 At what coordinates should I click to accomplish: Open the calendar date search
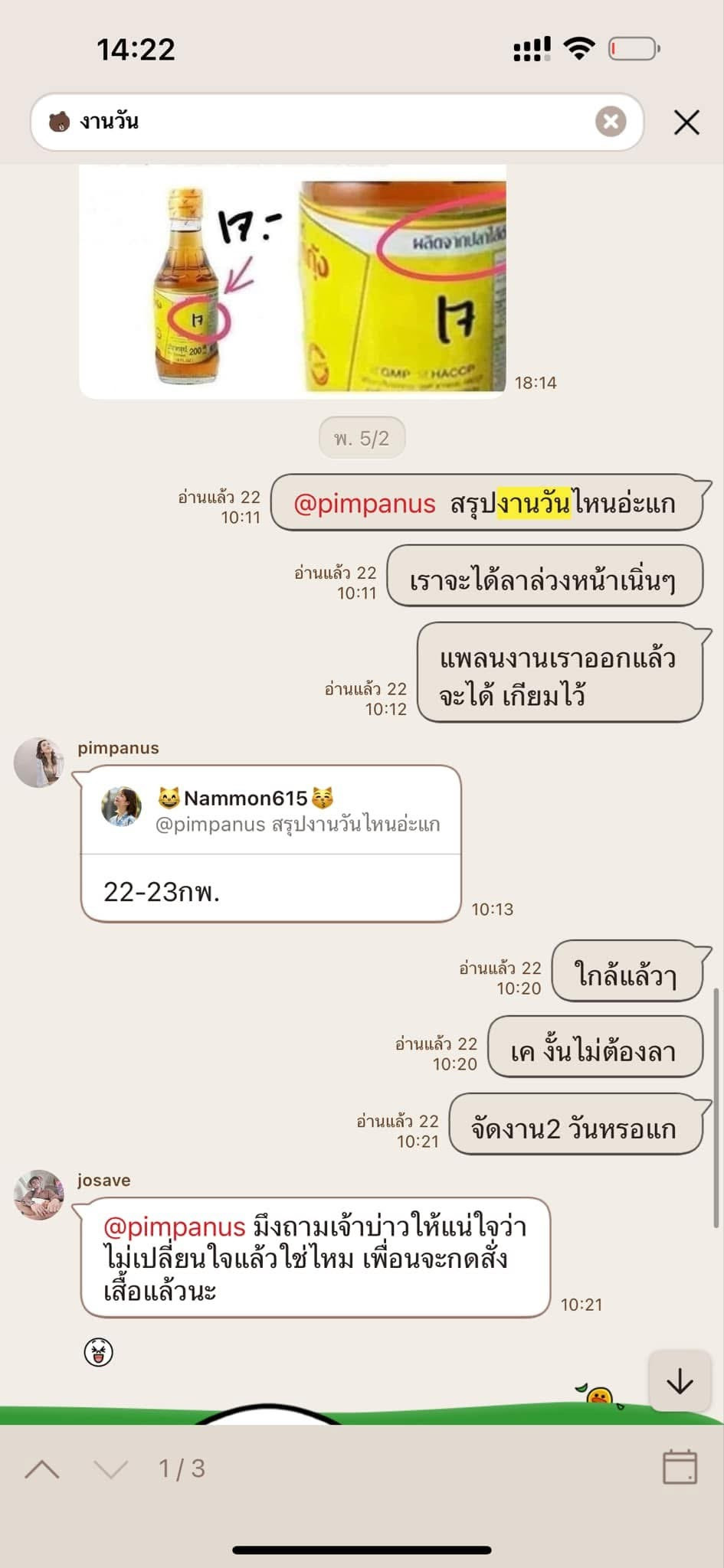coord(679,1467)
